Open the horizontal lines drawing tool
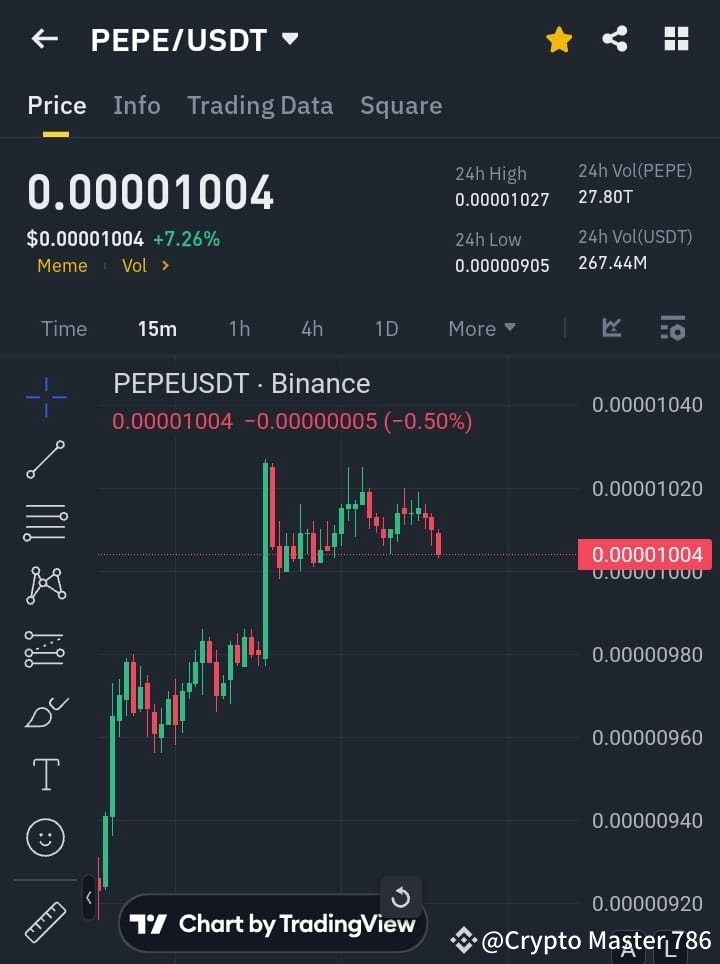The height and width of the screenshot is (964, 720). pos(45,523)
